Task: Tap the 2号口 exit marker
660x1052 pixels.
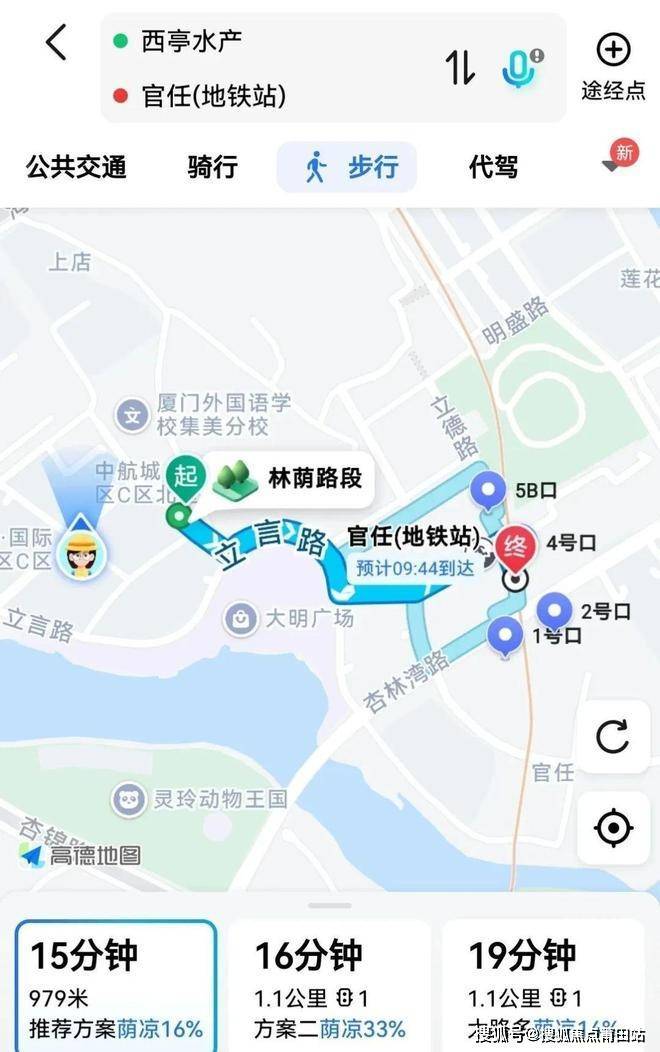Action: (x=555, y=610)
